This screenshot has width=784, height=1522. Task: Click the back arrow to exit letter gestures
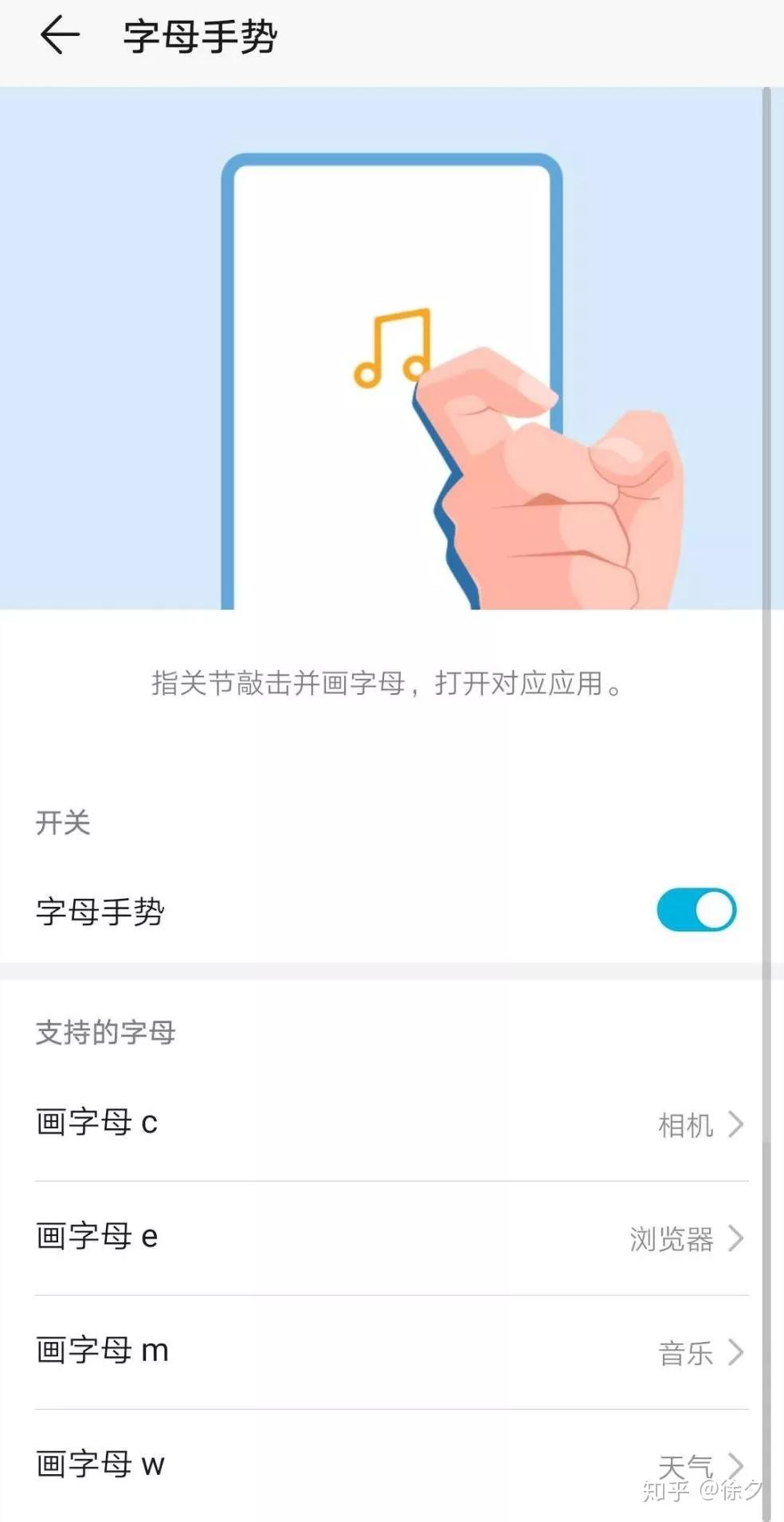[x=61, y=36]
